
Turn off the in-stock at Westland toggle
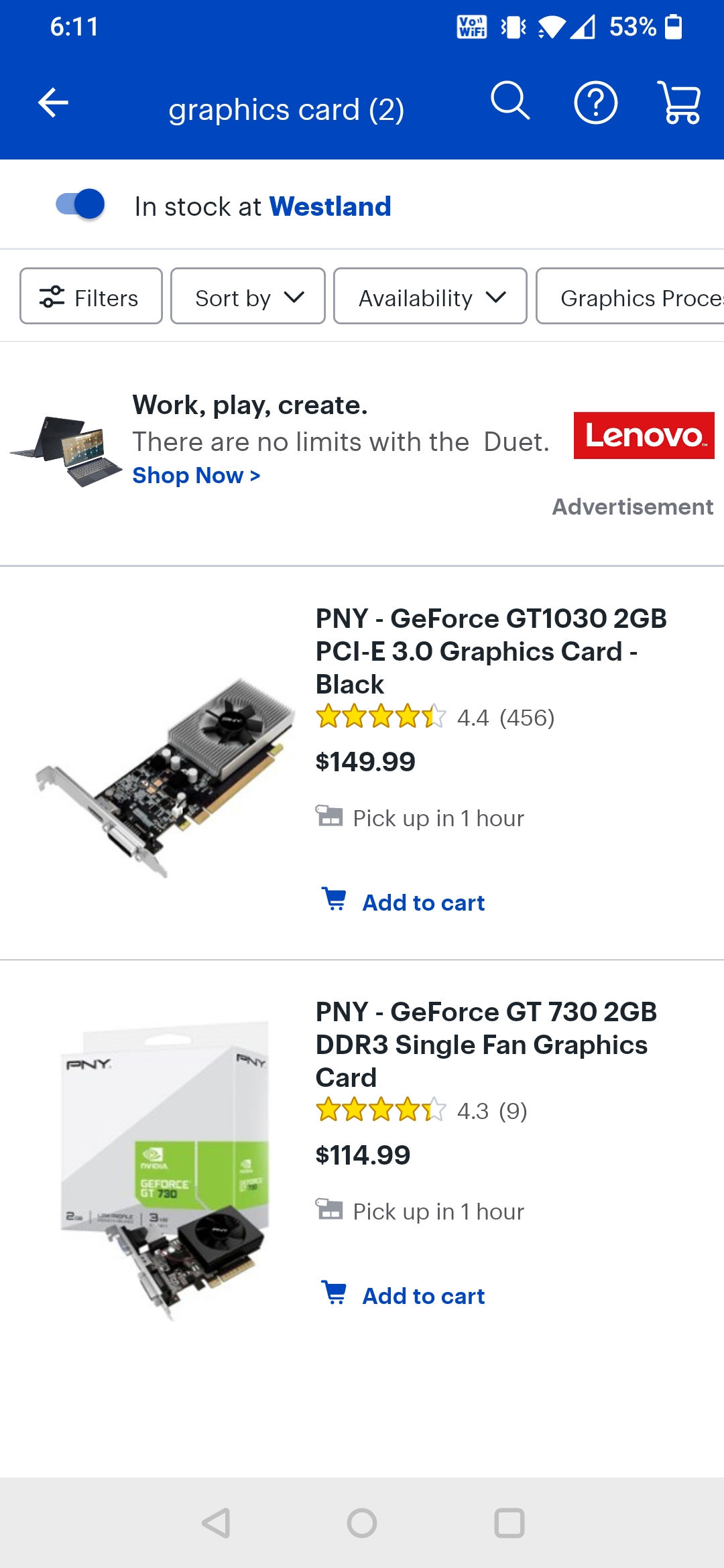tap(80, 204)
